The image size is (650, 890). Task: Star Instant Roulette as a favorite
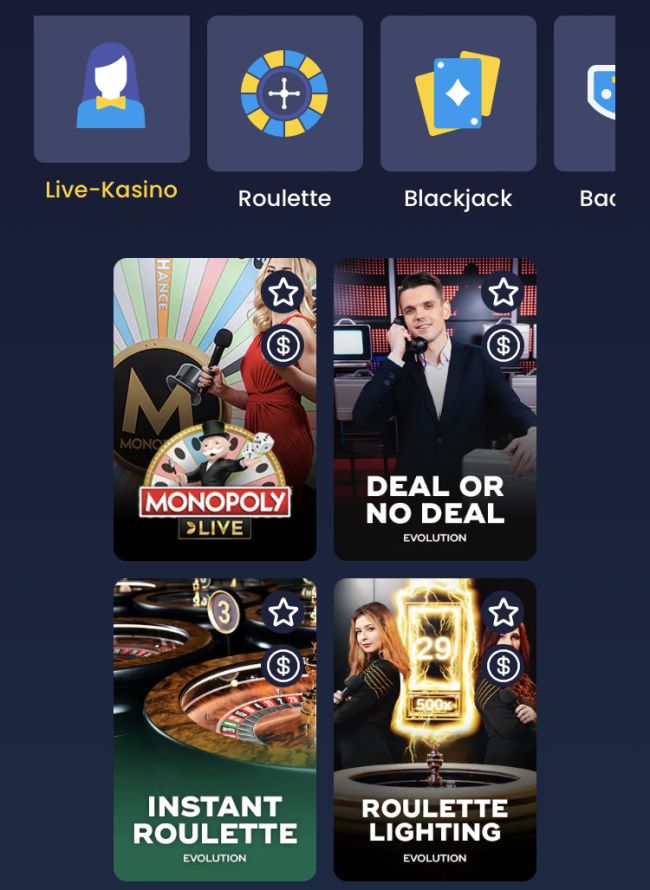tap(284, 612)
